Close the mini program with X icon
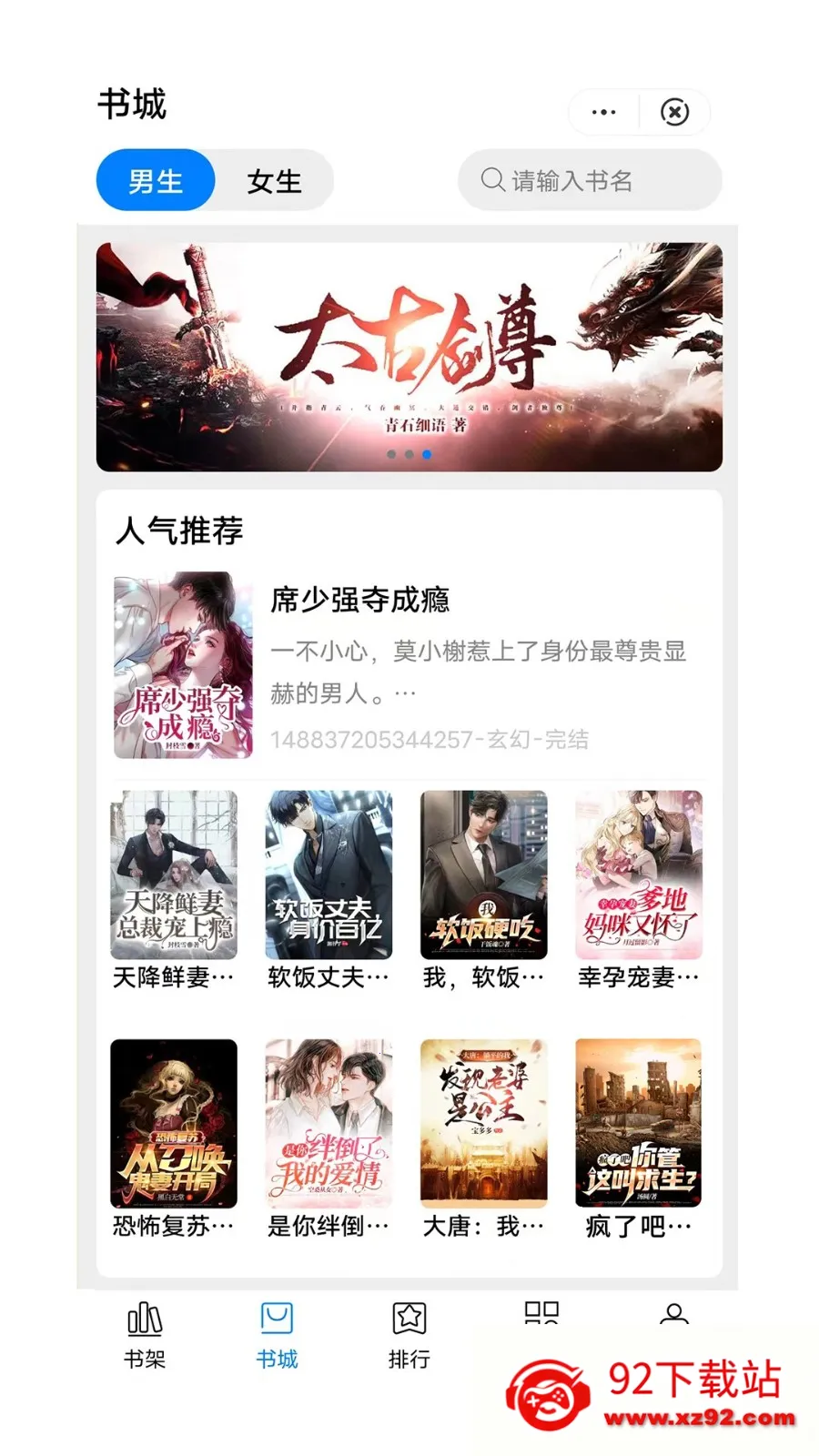Image resolution: width=819 pixels, height=1456 pixels. pos(674,112)
